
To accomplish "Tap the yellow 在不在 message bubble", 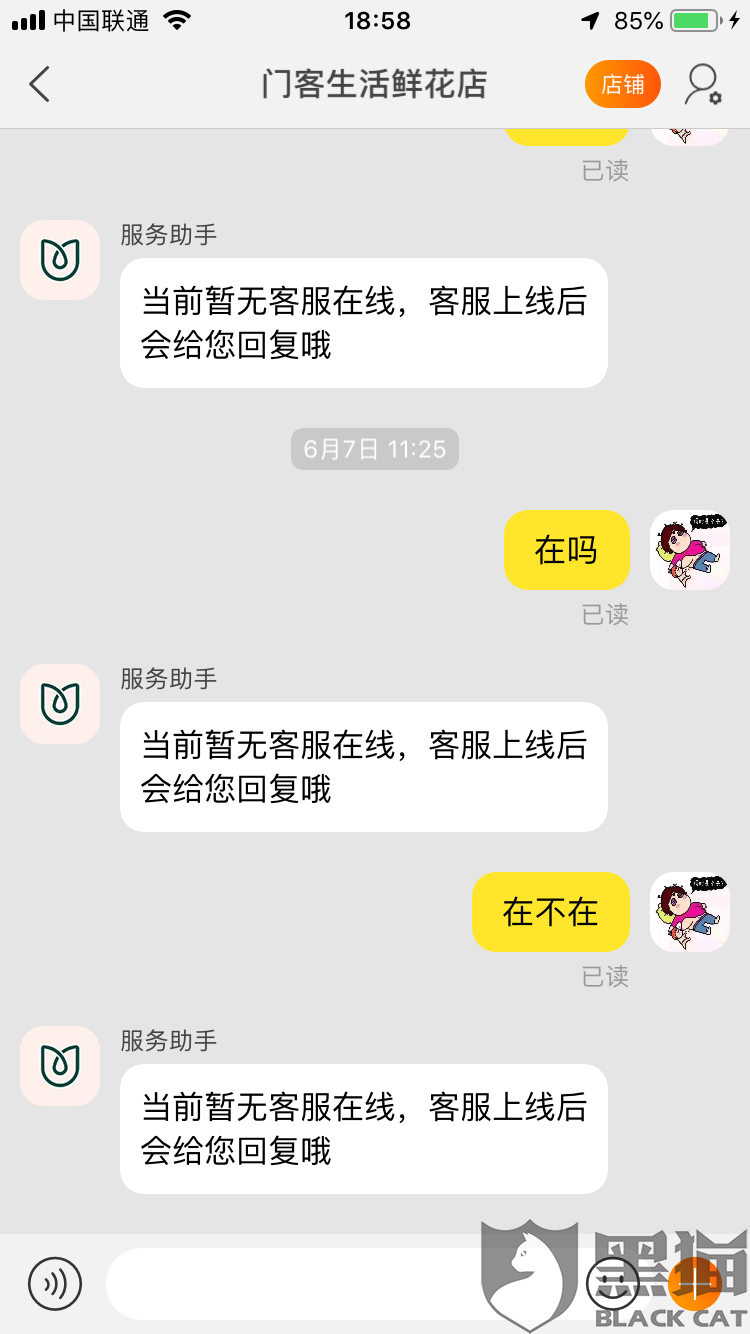I will coord(550,911).
